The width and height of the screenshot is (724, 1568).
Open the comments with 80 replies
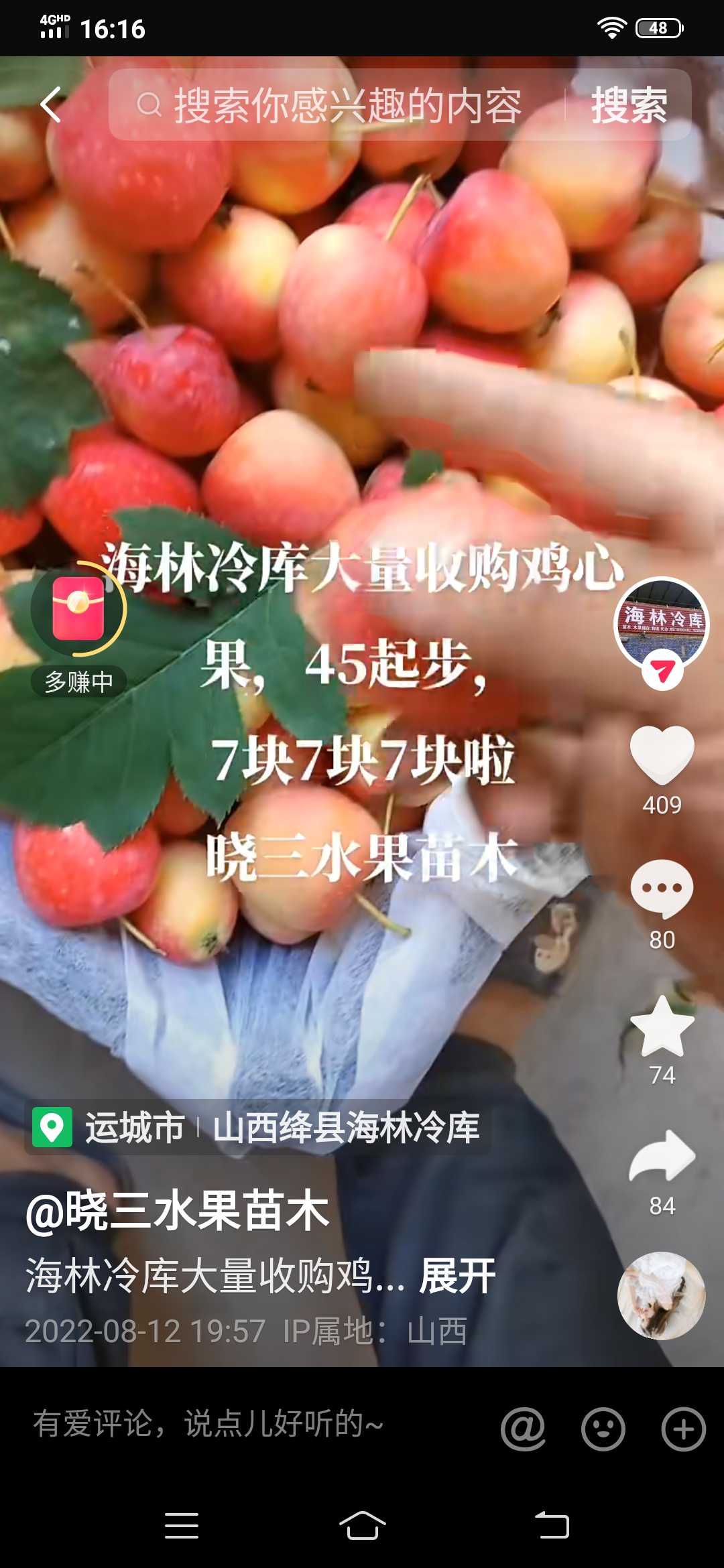(662, 889)
